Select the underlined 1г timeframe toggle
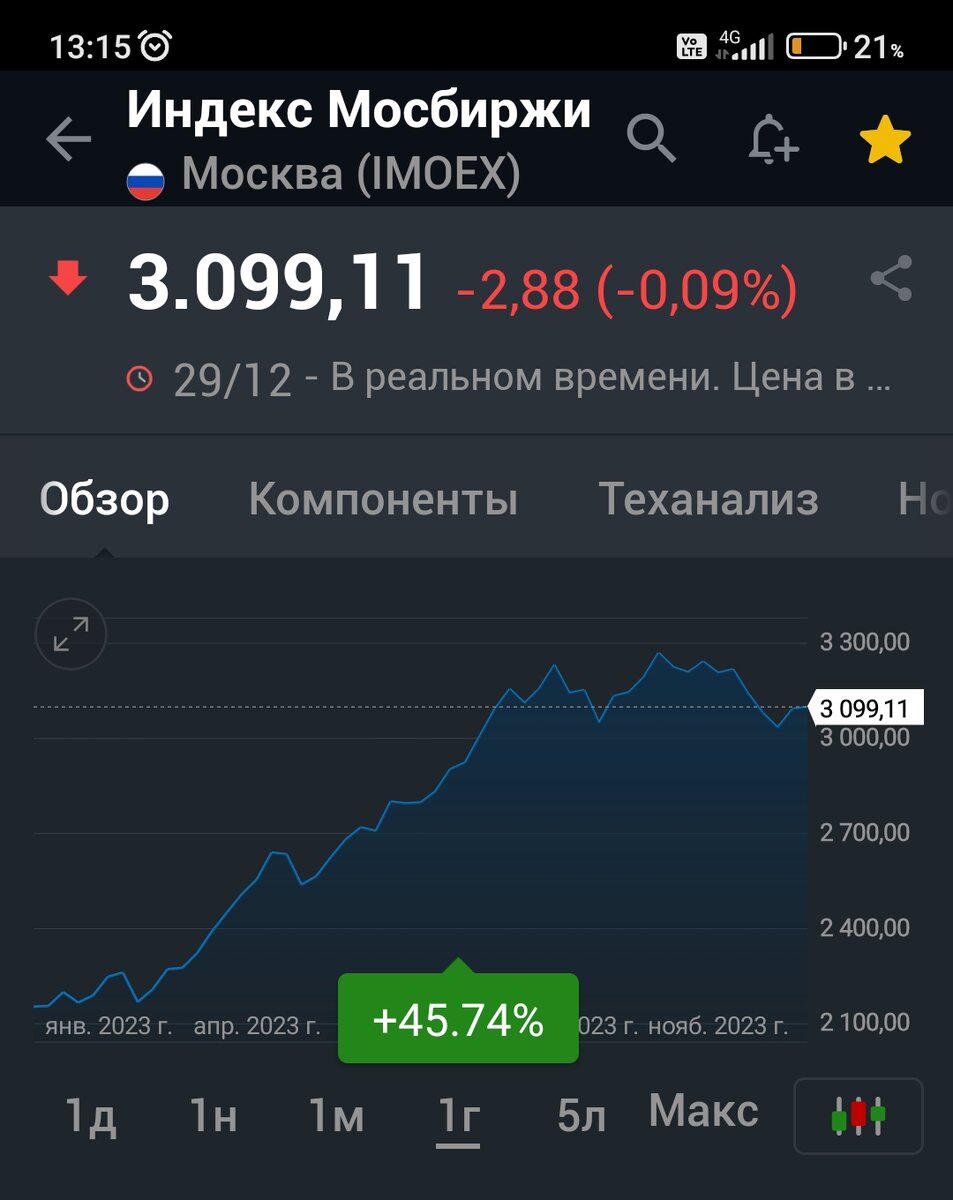This screenshot has height=1200, width=953. [459, 1111]
